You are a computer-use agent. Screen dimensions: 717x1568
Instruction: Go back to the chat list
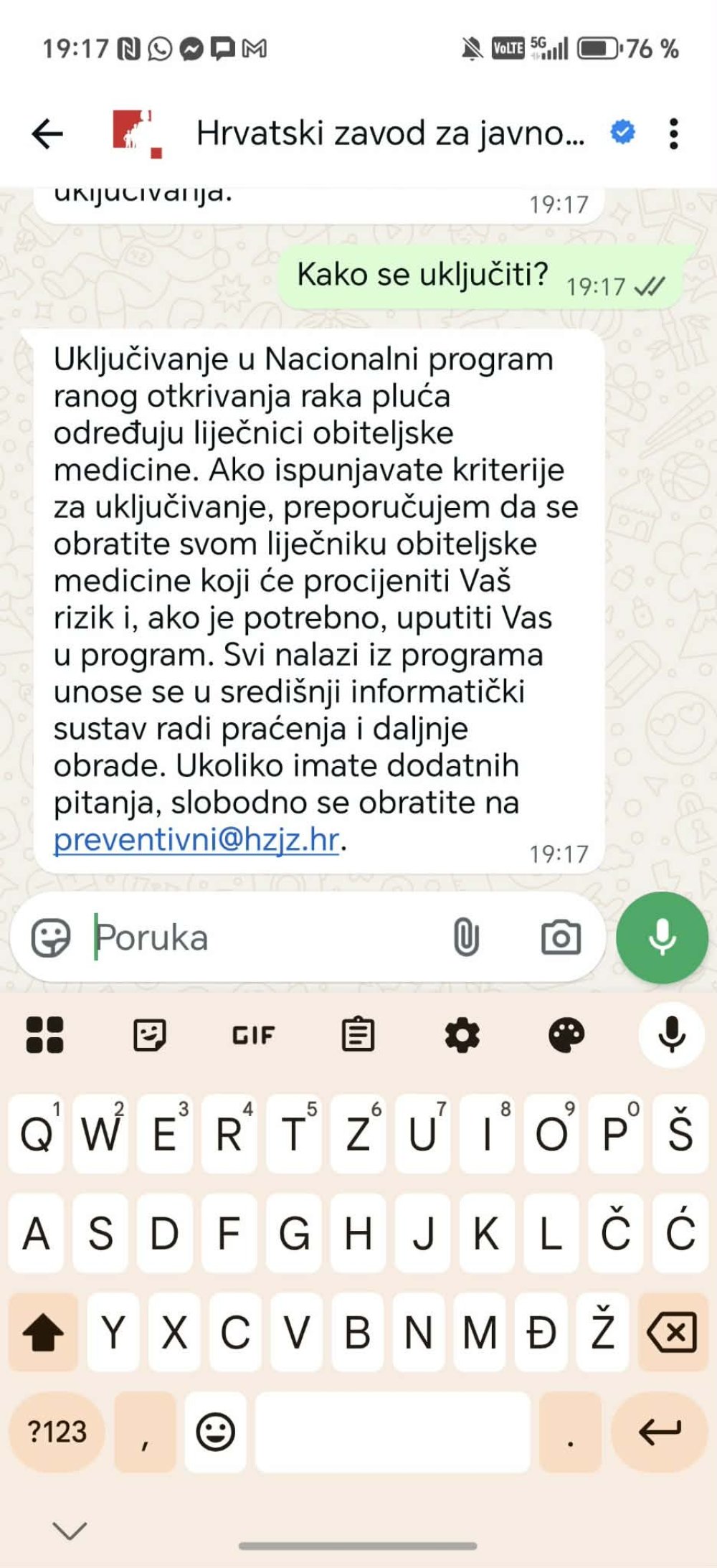point(47,134)
